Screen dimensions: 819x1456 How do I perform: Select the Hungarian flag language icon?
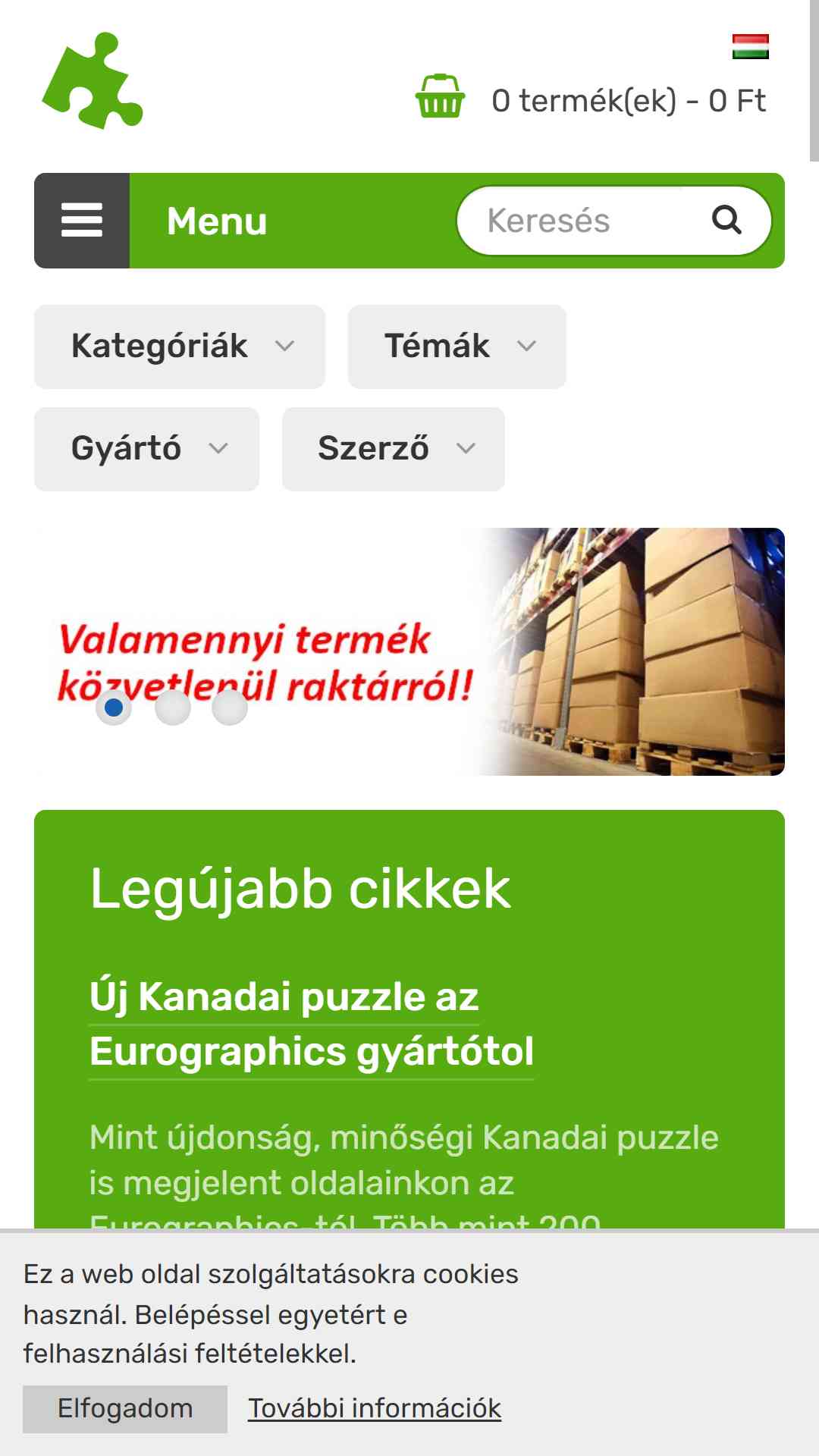(x=751, y=46)
